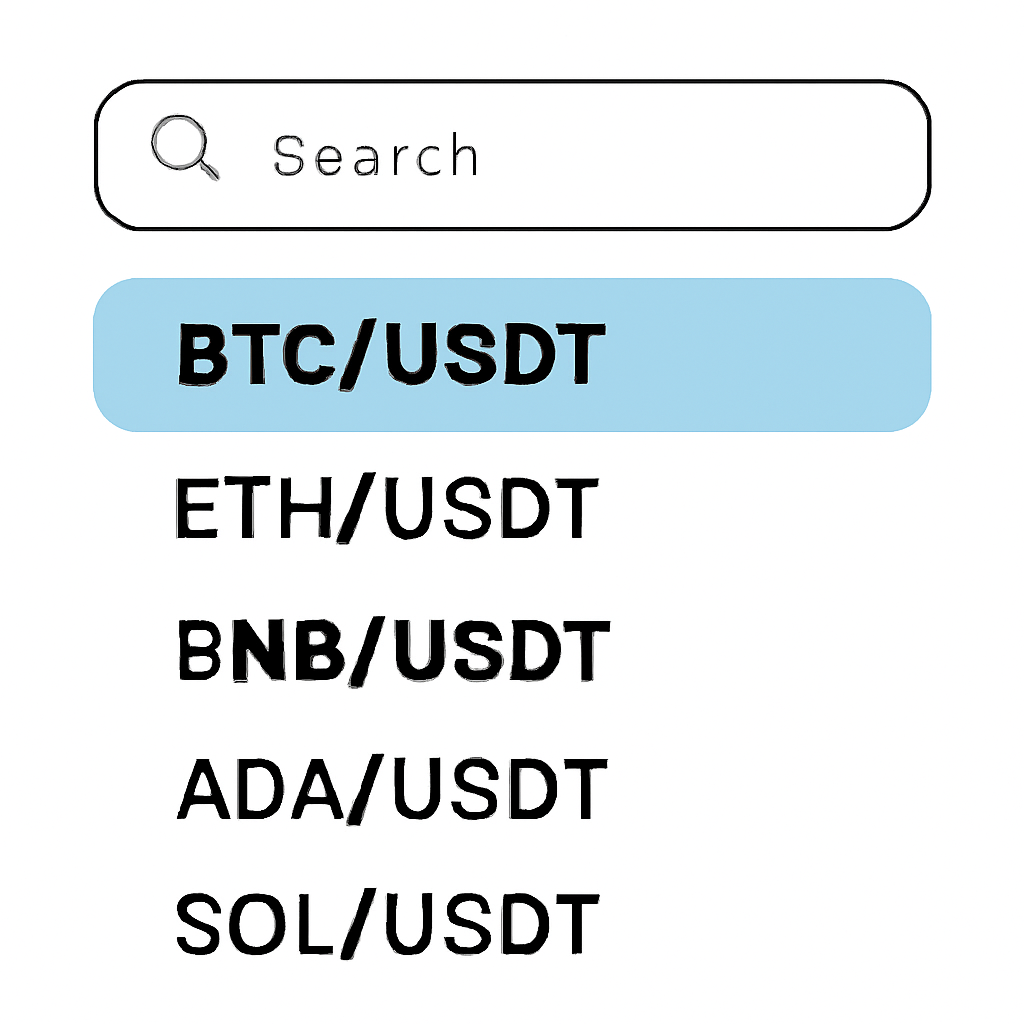Tap the Search field

pos(512,156)
